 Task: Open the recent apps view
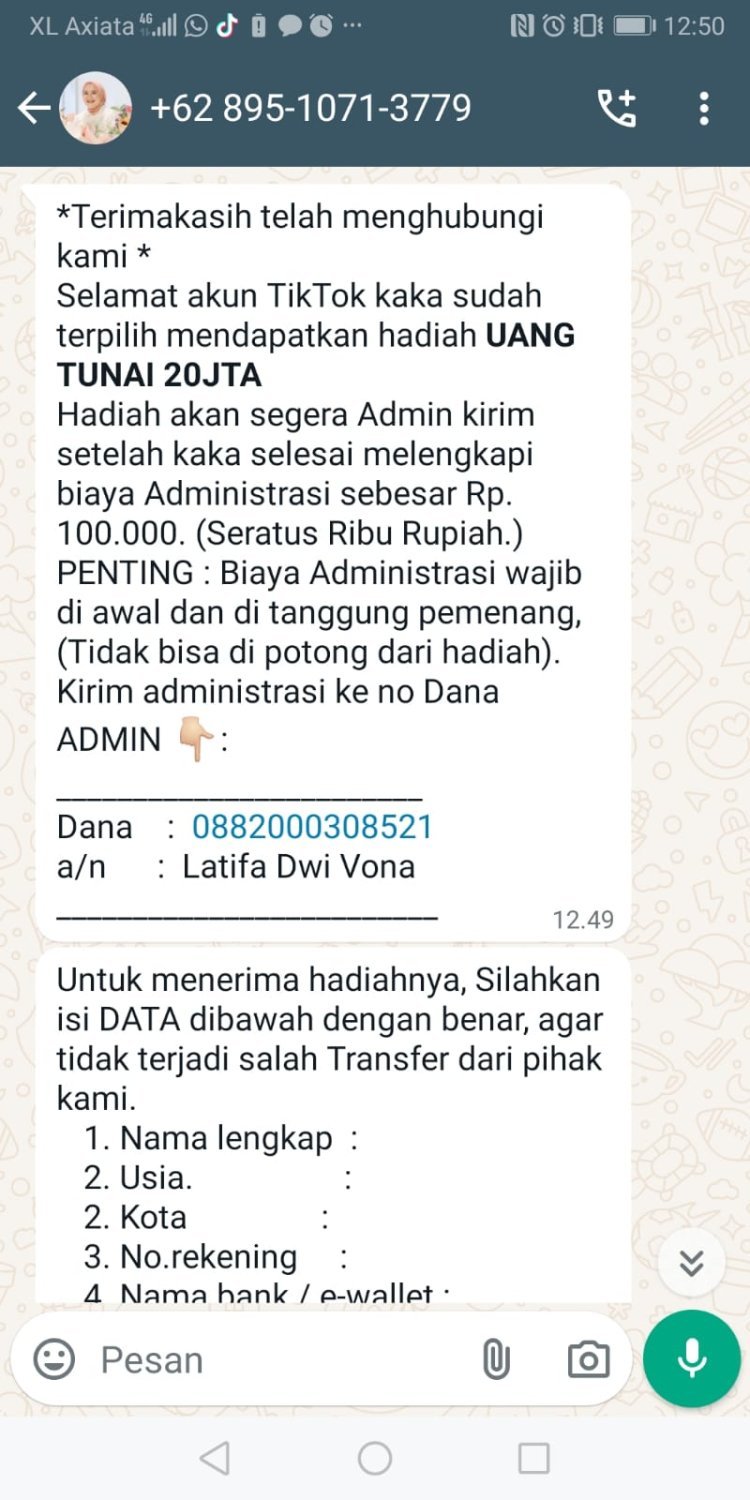coord(534,1458)
